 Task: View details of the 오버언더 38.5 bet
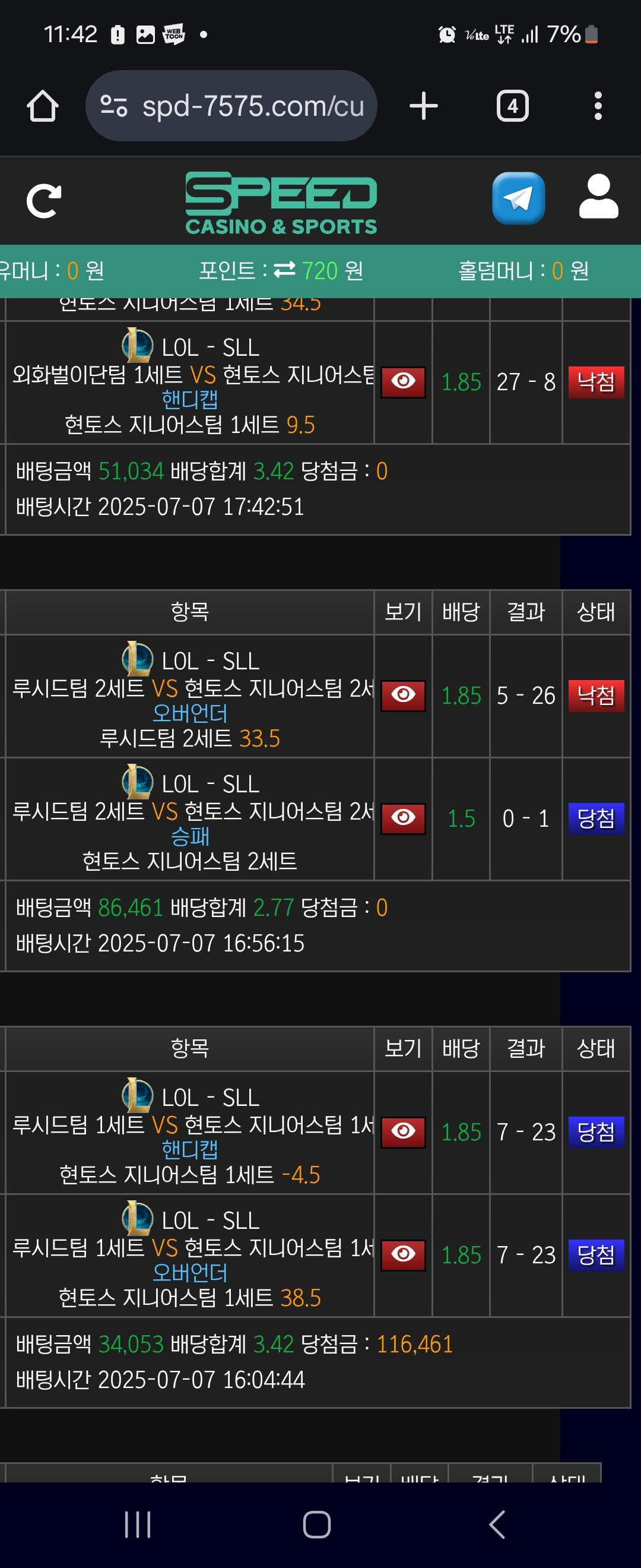[402, 1254]
